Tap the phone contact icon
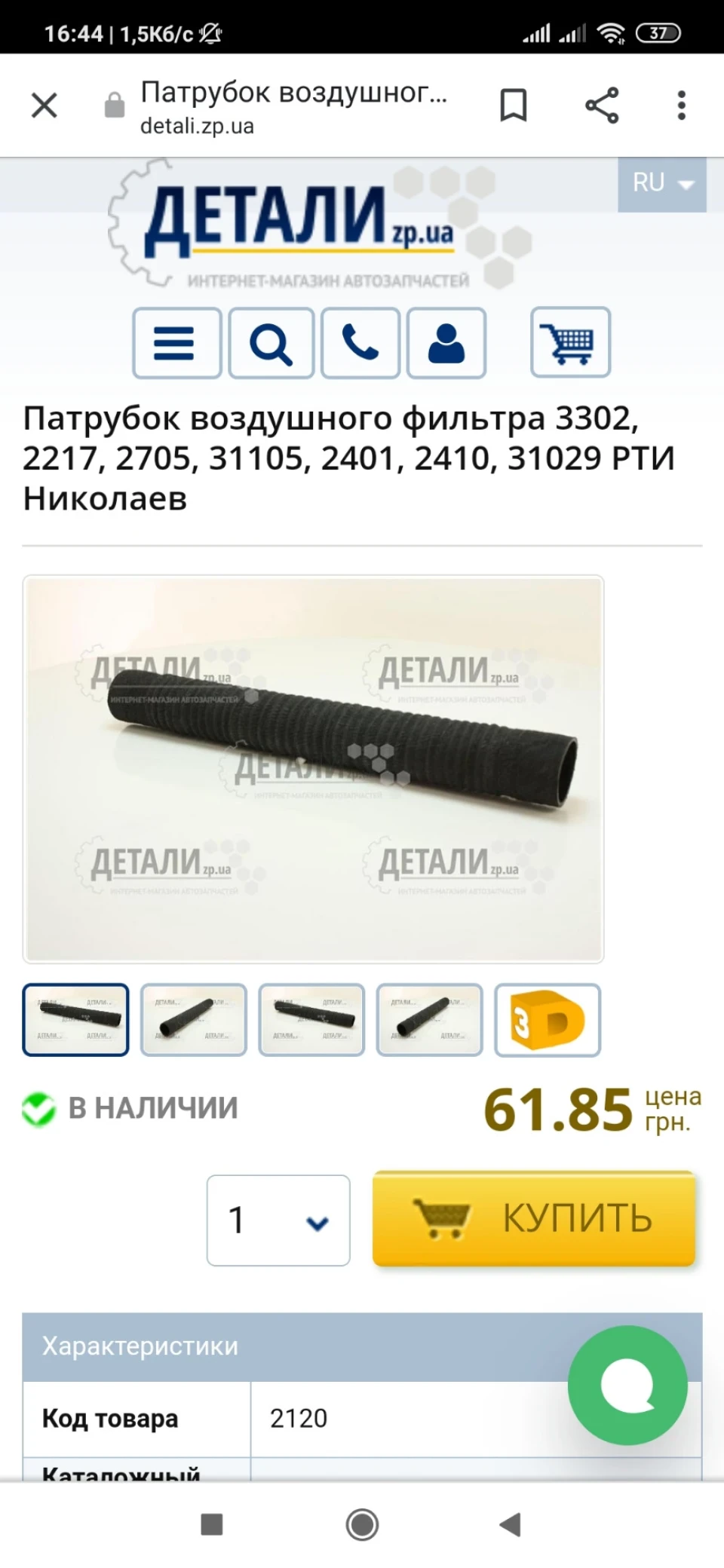Viewport: 724px width, 1568px height. 360,343
